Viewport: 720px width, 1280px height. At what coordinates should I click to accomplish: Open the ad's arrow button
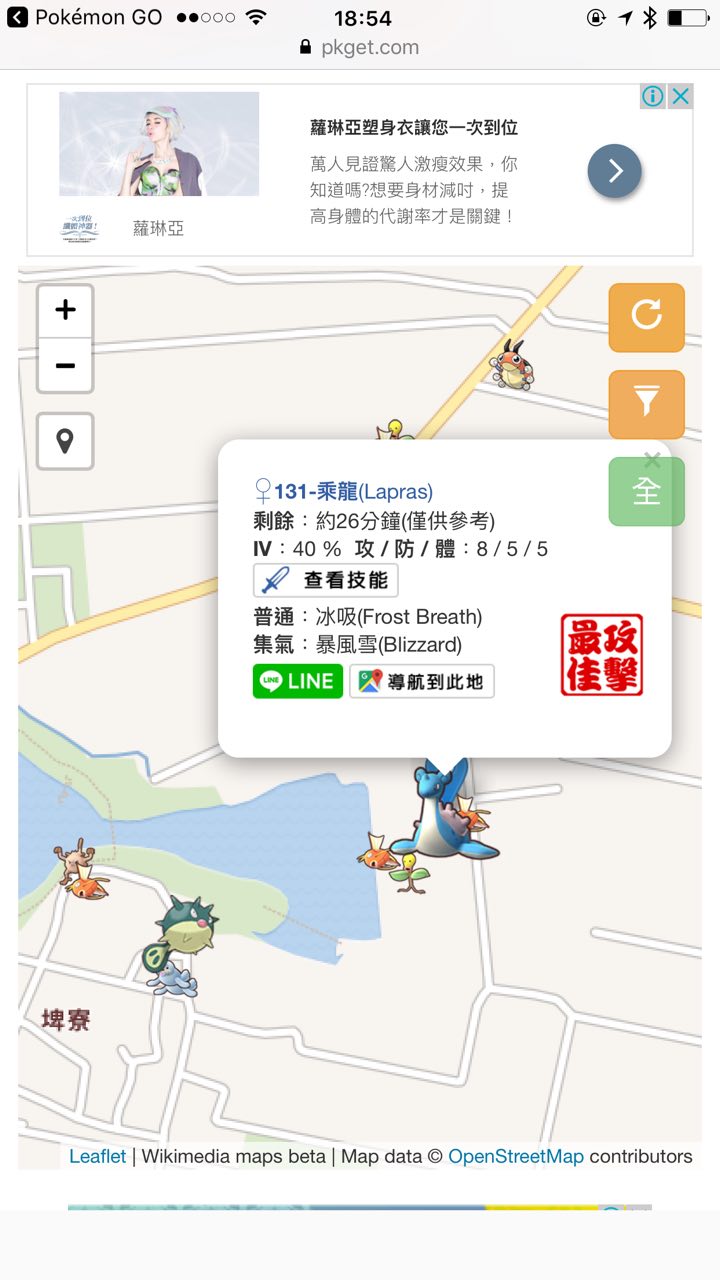pos(614,171)
